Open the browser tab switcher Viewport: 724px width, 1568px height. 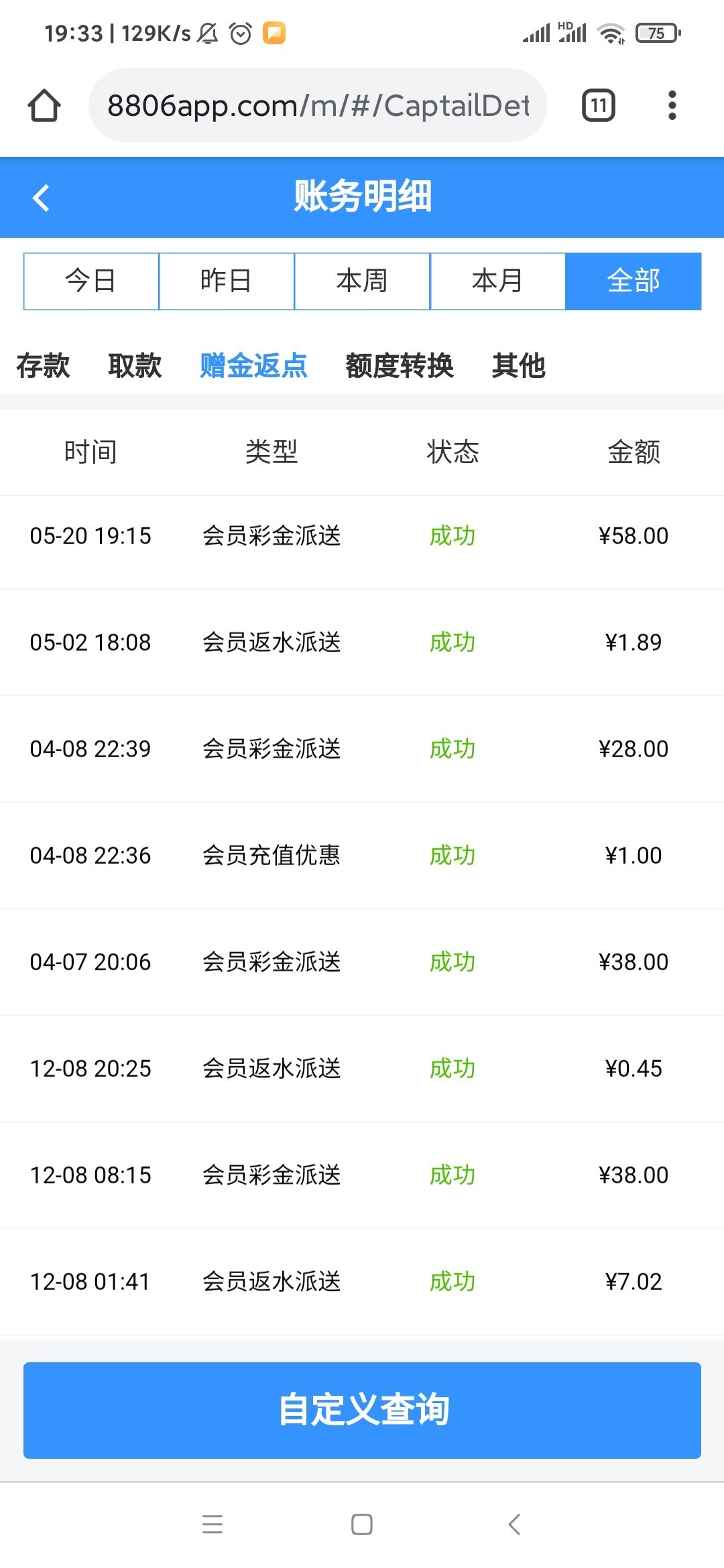[x=599, y=106]
